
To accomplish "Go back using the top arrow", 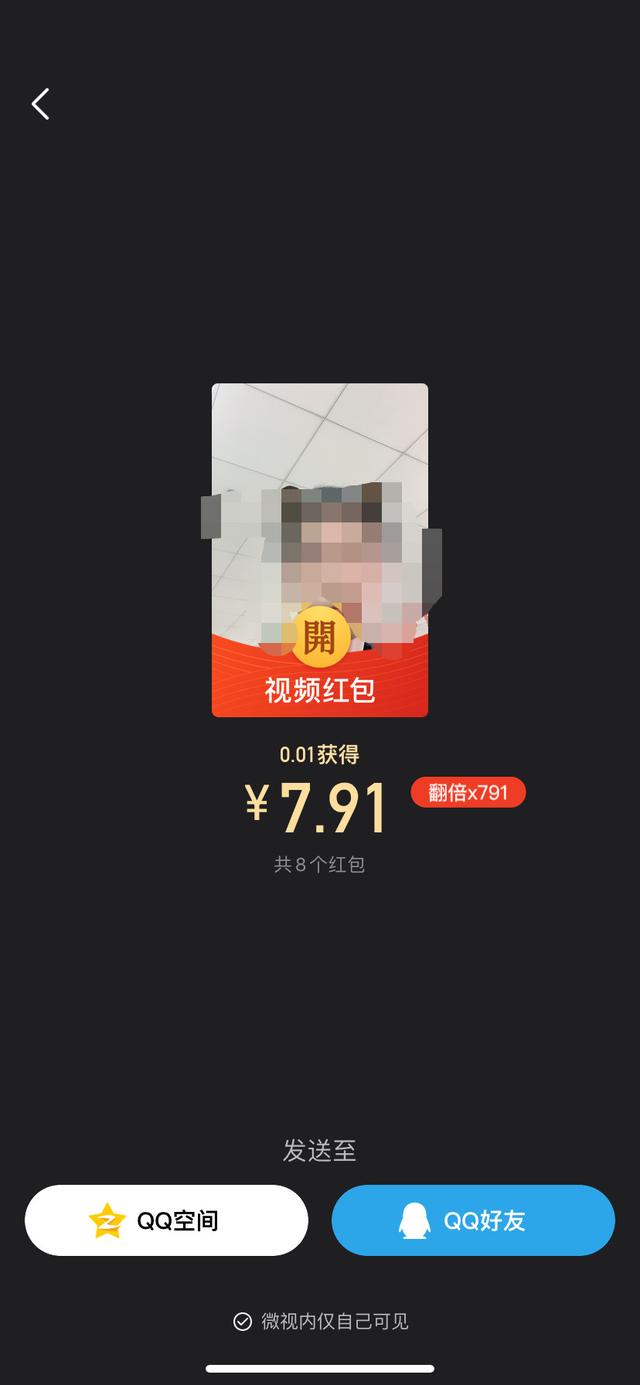I will (40, 104).
